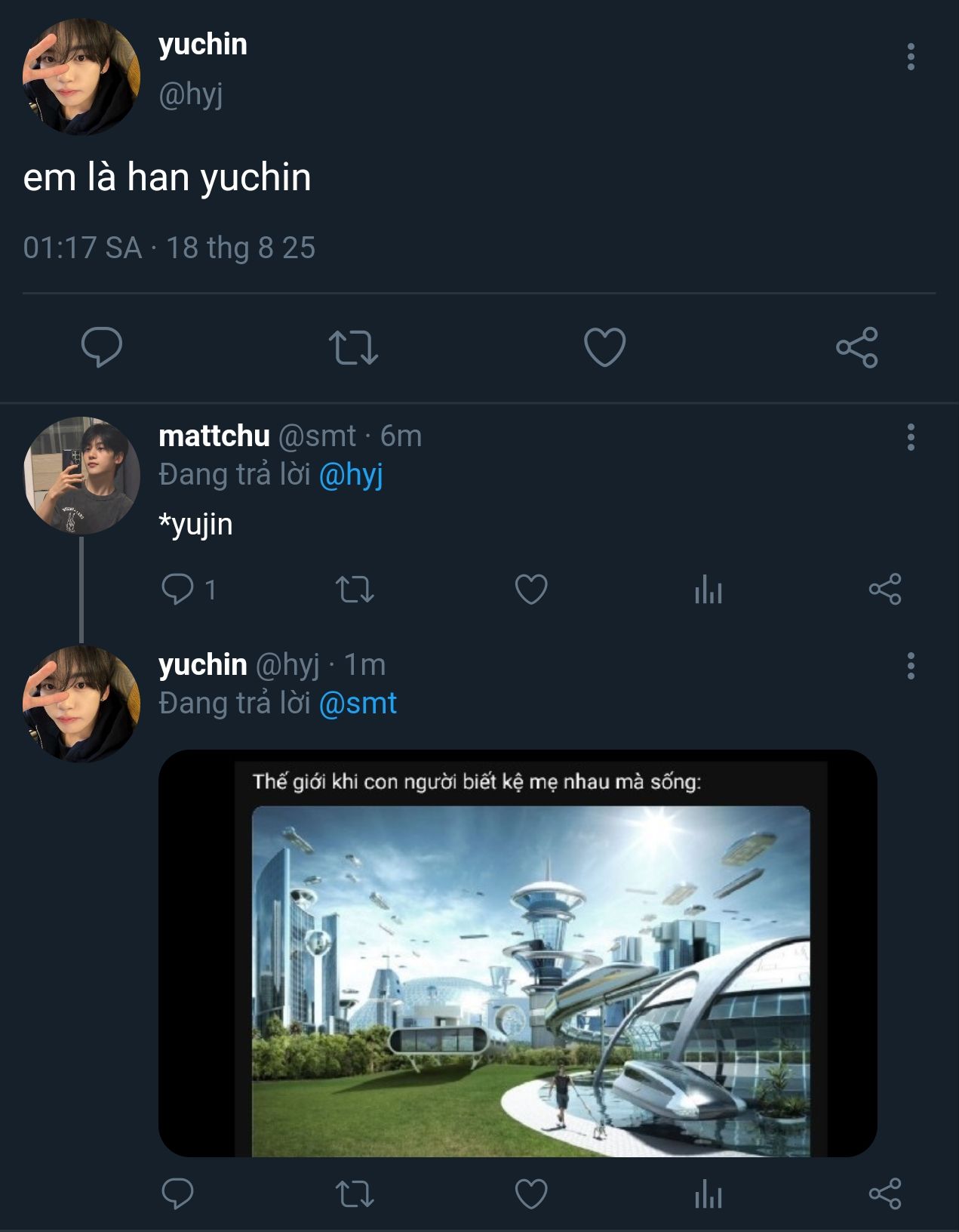Reply to mattchu's '*yujin' tweet
This screenshot has height=1232, width=959.
pyautogui.click(x=178, y=589)
